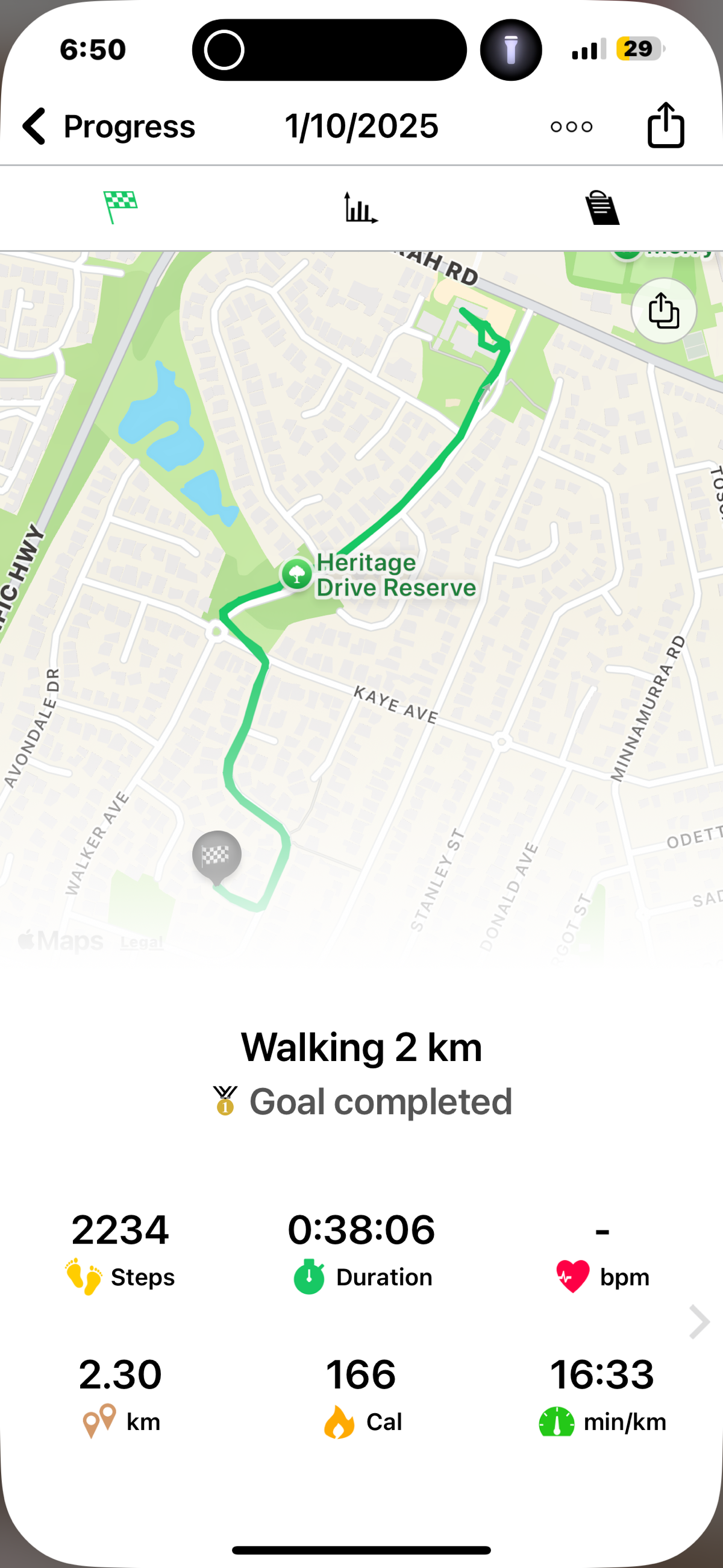Open the Legal link on the map
The image size is (723, 1568).
tap(141, 943)
